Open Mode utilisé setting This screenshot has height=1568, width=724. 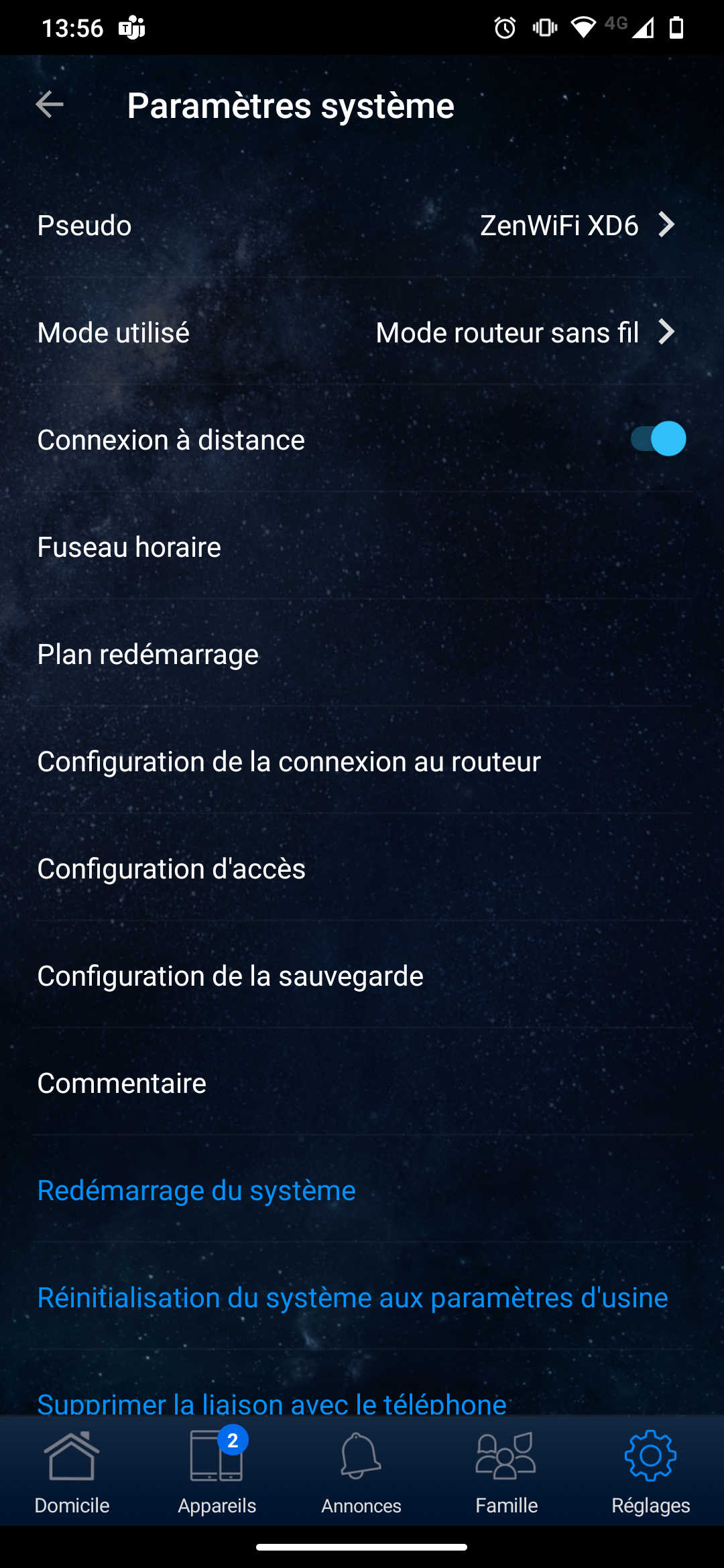362,332
